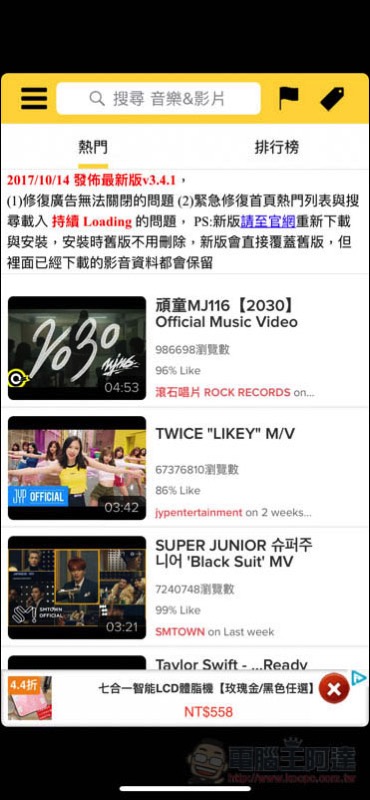370x800 pixels.
Task: Tap the 搜尋 音樂&影片 search box
Action: point(158,98)
